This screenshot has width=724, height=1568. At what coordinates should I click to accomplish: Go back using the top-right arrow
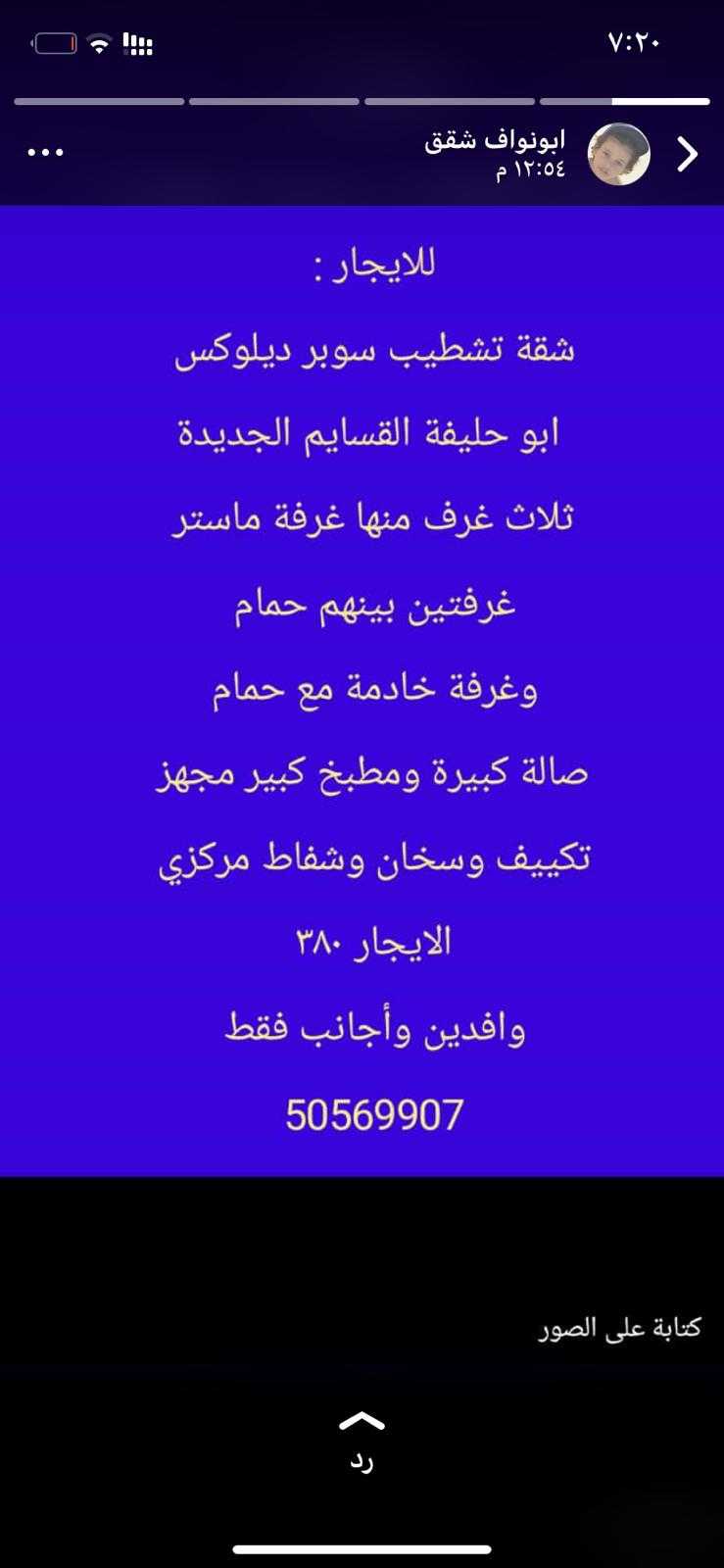click(x=688, y=154)
